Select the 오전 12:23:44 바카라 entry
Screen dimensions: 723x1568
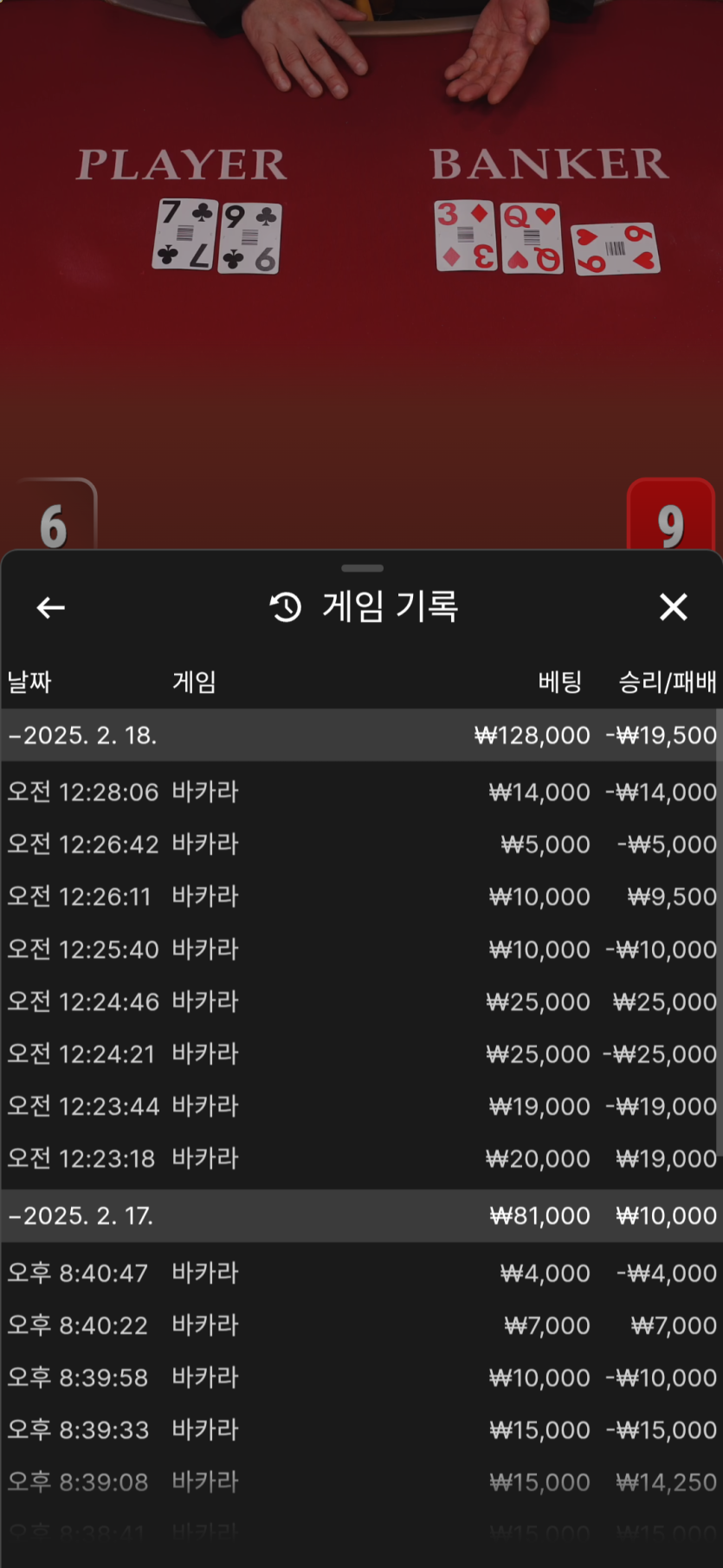click(361, 1106)
